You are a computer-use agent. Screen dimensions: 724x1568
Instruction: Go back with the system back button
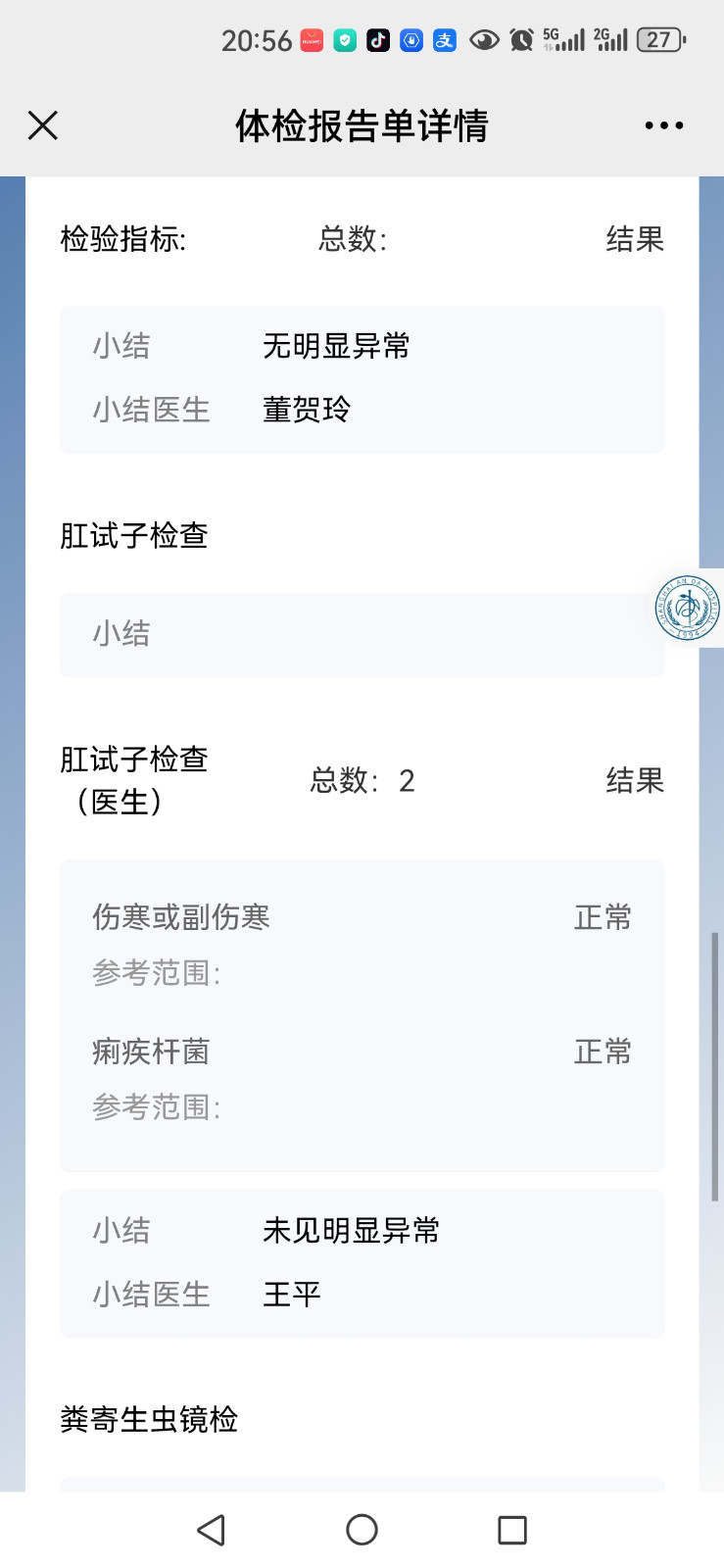212,1530
